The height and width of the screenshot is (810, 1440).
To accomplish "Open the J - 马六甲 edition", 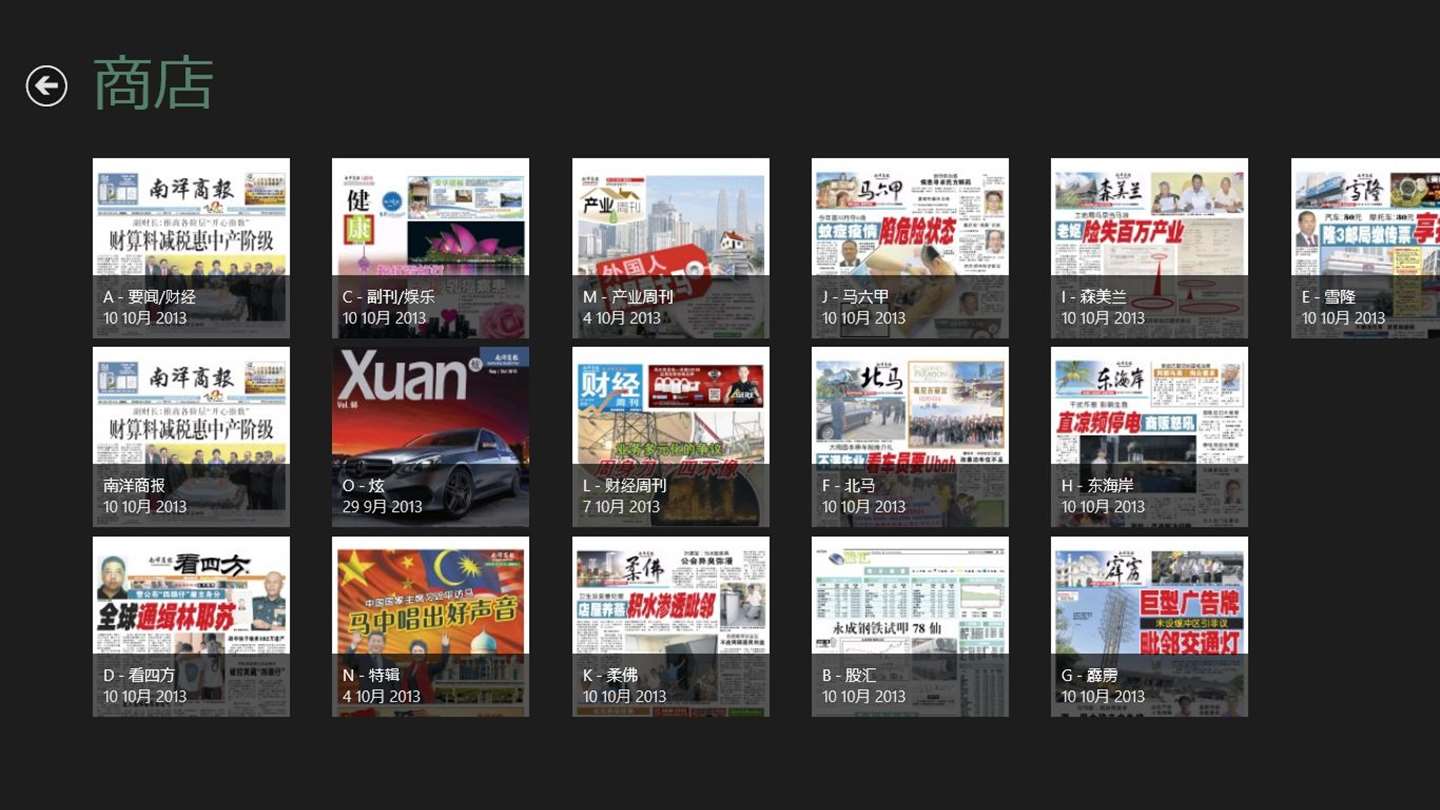I will click(x=909, y=248).
